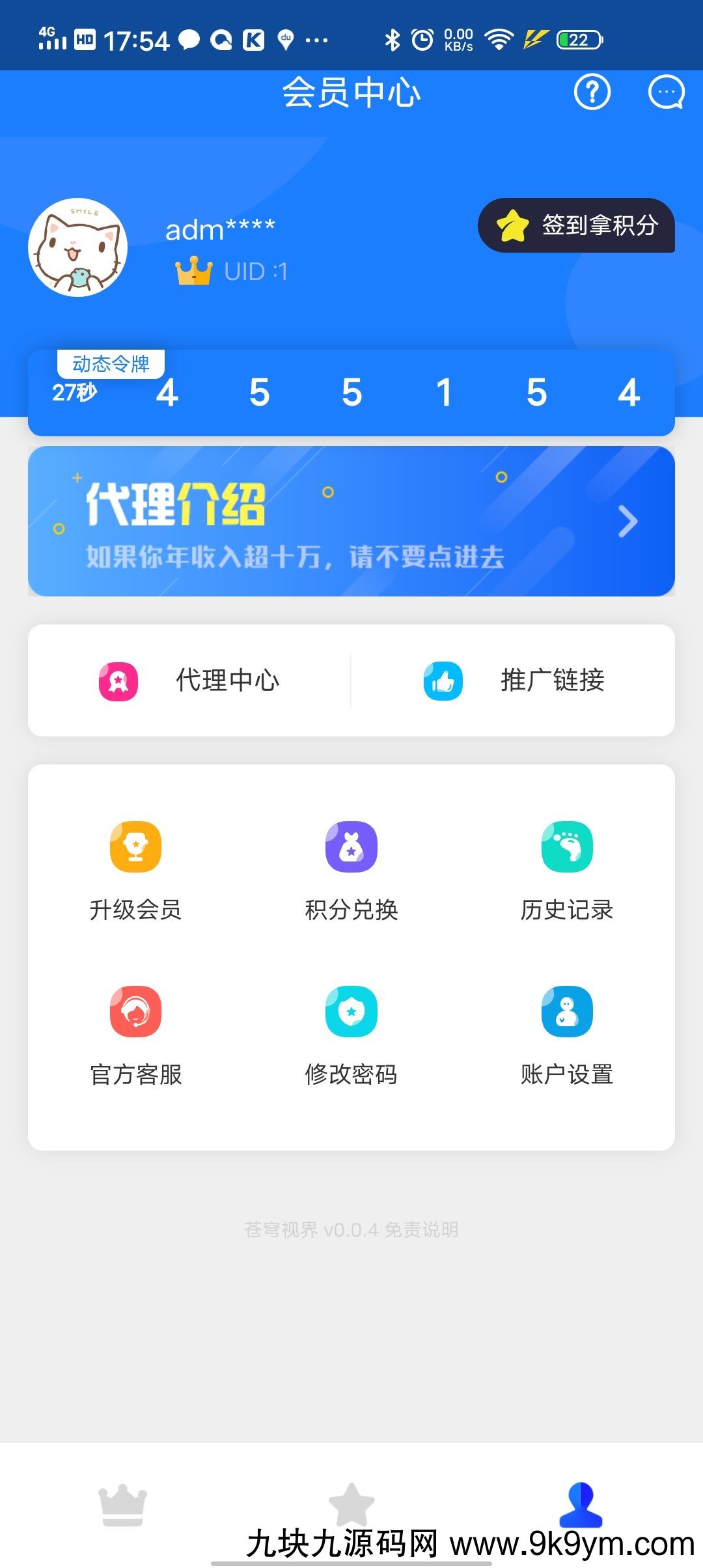Viewport: 703px width, 1568px height.
Task: Switch to the crown tab
Action: tap(122, 1504)
